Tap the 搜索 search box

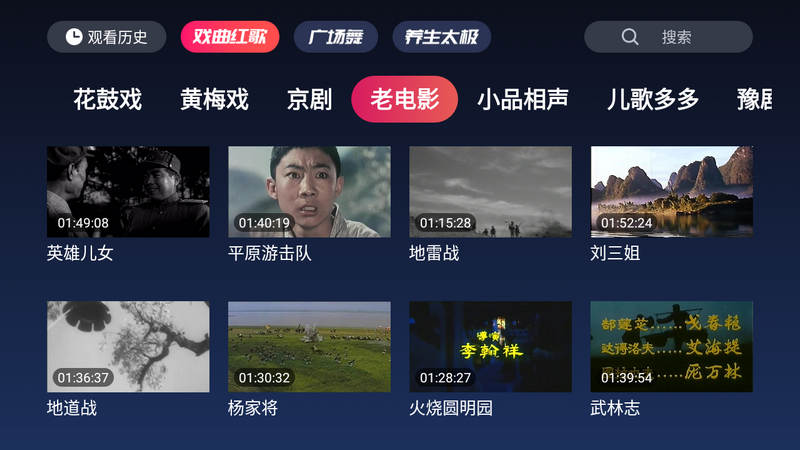tap(668, 37)
